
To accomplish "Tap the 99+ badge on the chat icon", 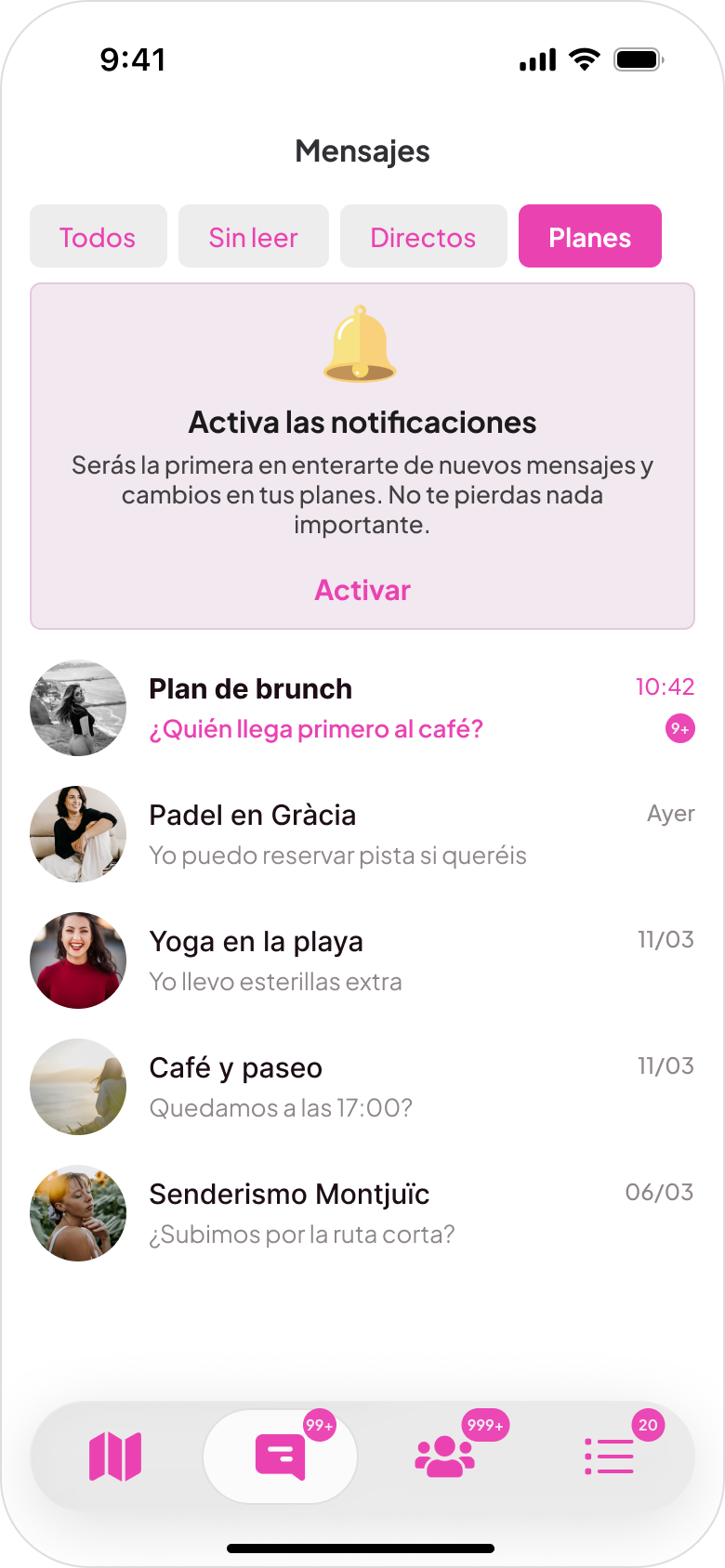I will (x=321, y=1425).
